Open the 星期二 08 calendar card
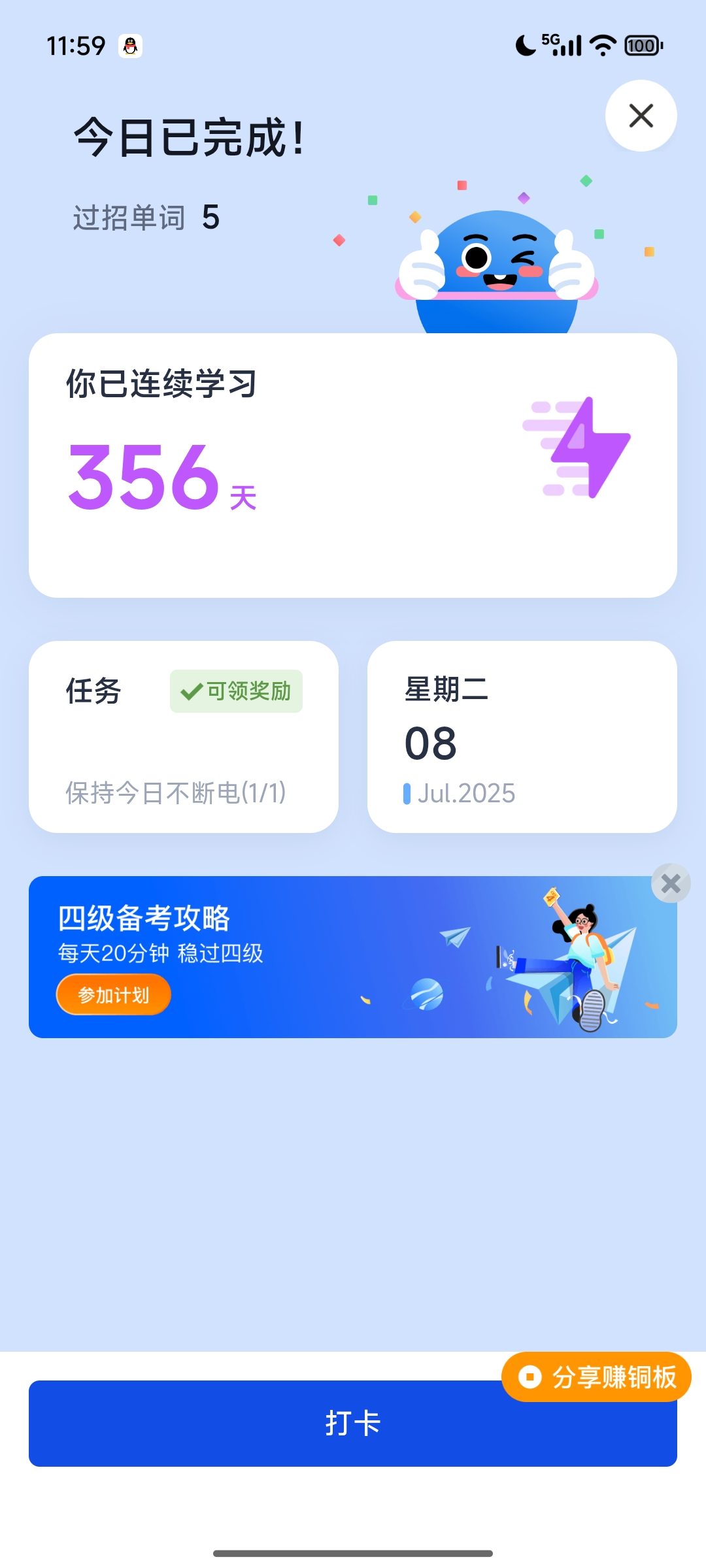The image size is (706, 1568). [x=522, y=737]
